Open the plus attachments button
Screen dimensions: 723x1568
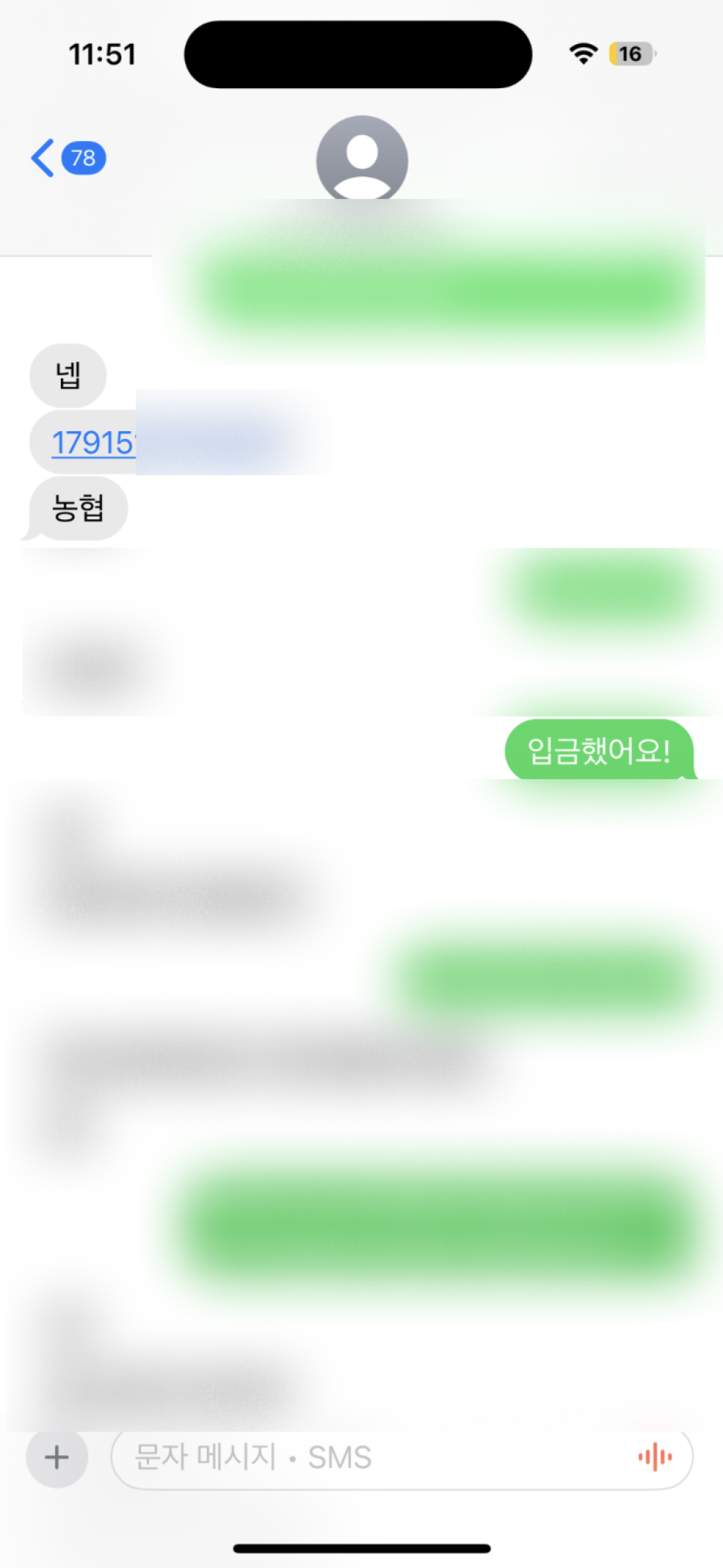pyautogui.click(x=57, y=1457)
